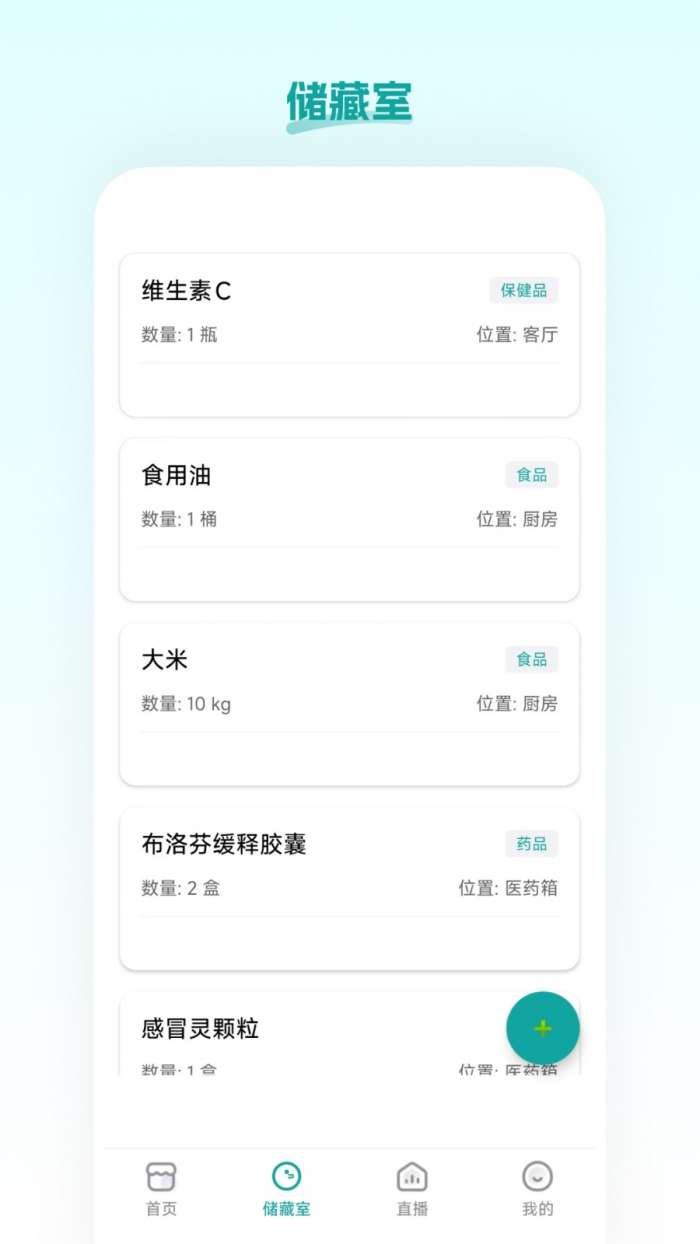Switch to the 首页 tab
This screenshot has width=700, height=1244.
(x=161, y=1189)
